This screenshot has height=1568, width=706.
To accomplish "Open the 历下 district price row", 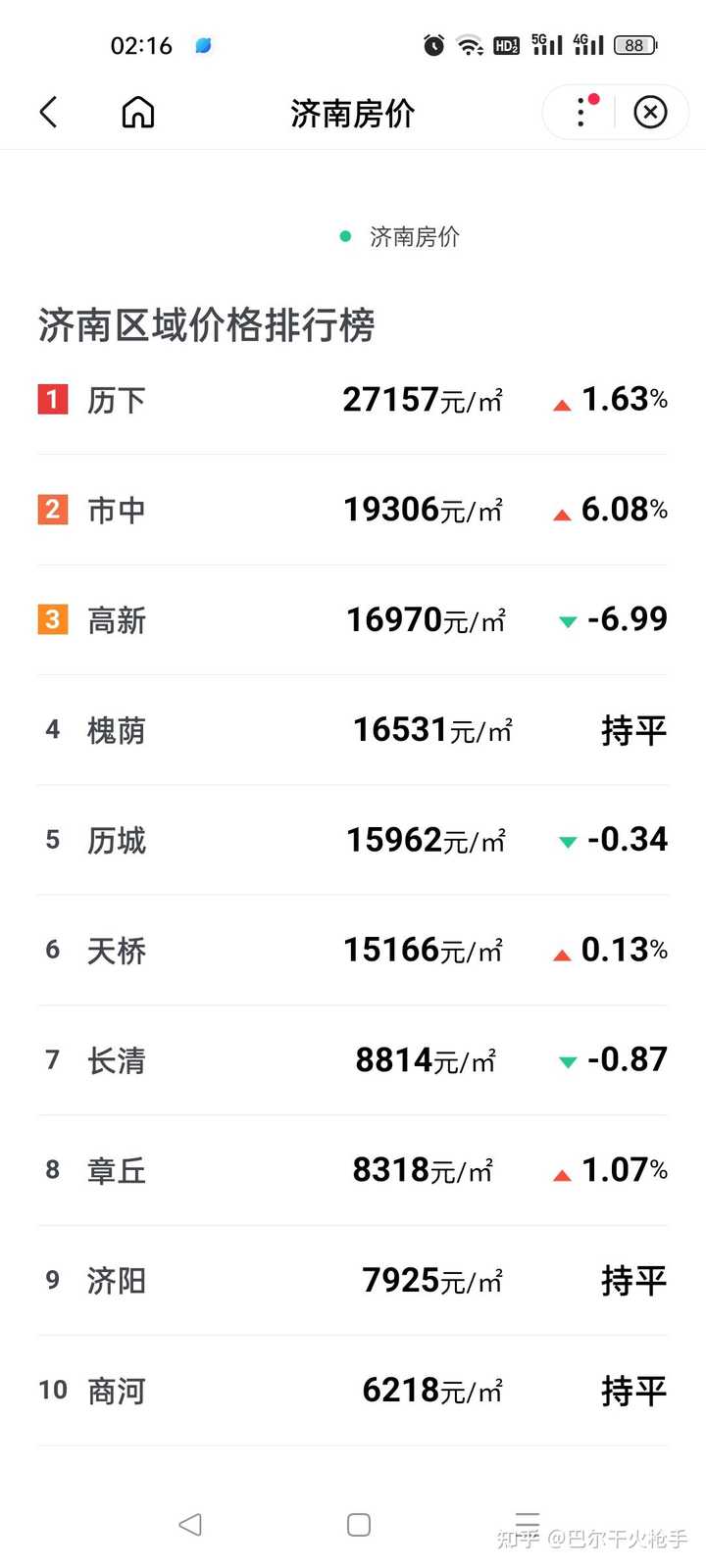I will [353, 400].
